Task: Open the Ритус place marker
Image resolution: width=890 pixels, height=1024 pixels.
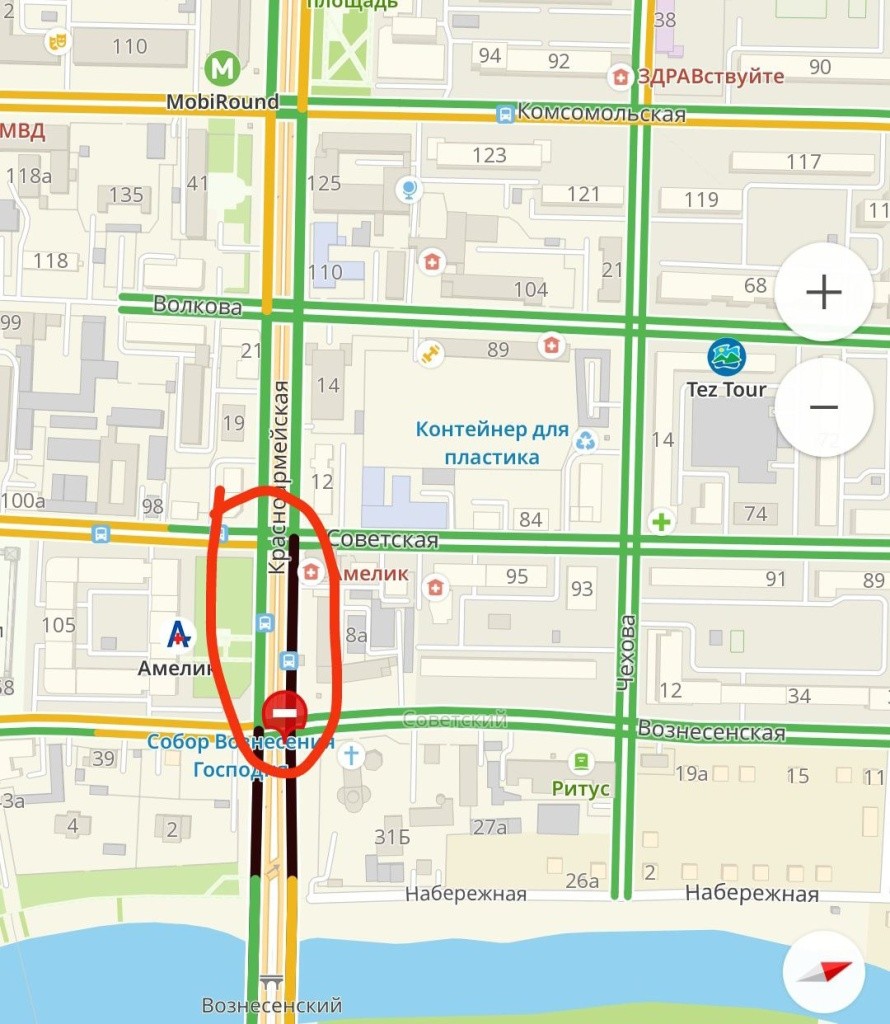Action: pos(580,762)
